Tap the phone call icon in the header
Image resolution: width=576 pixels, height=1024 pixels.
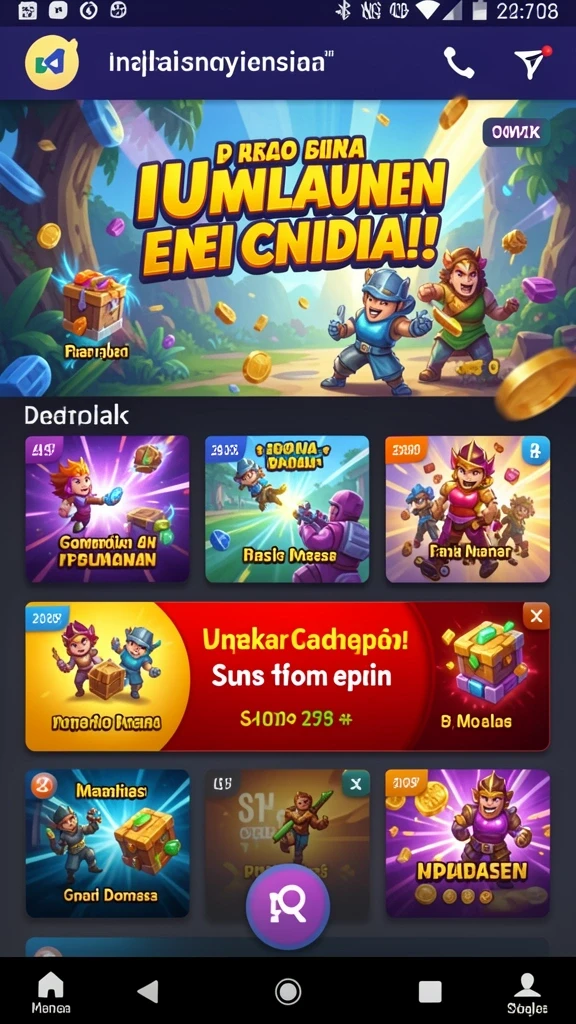coord(459,63)
